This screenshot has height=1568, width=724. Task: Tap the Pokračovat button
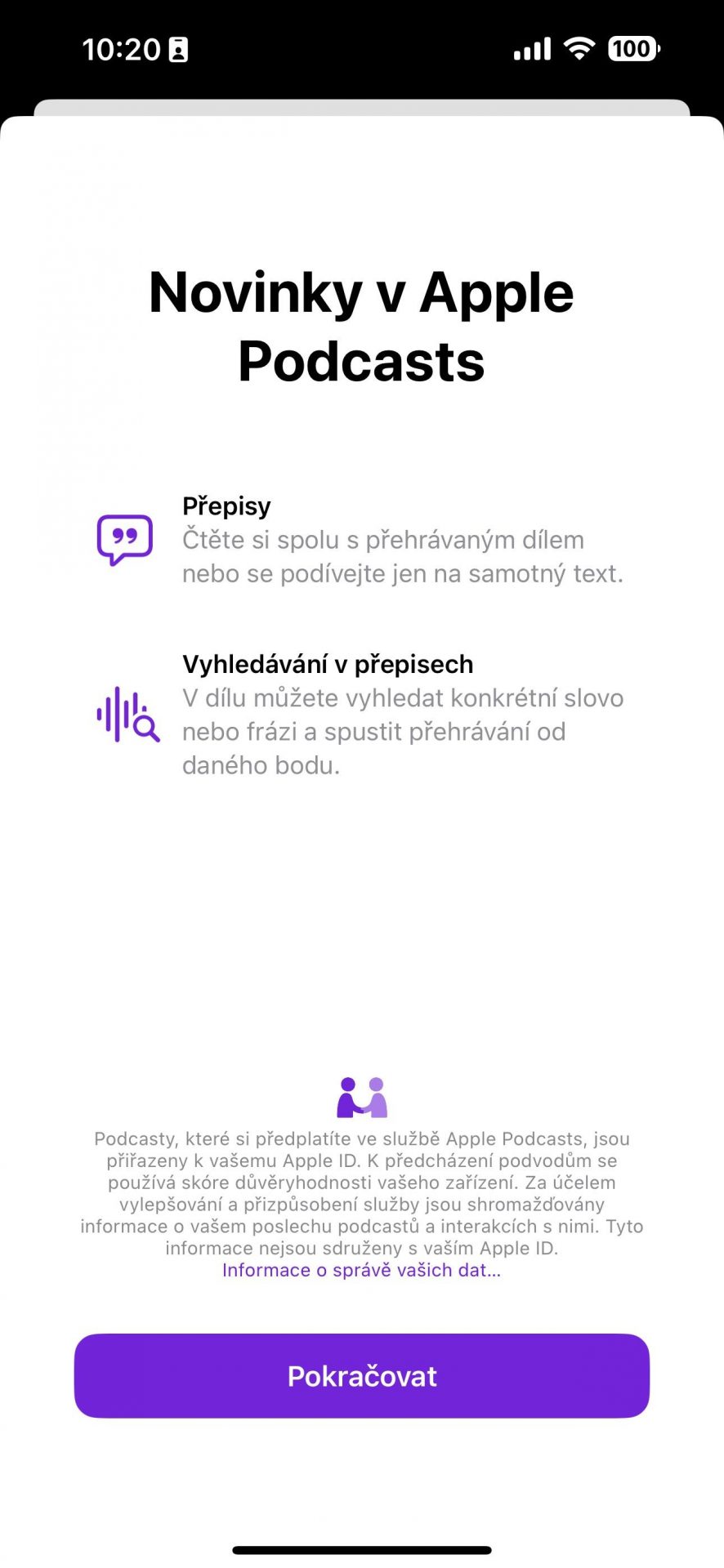pyautogui.click(x=362, y=1376)
